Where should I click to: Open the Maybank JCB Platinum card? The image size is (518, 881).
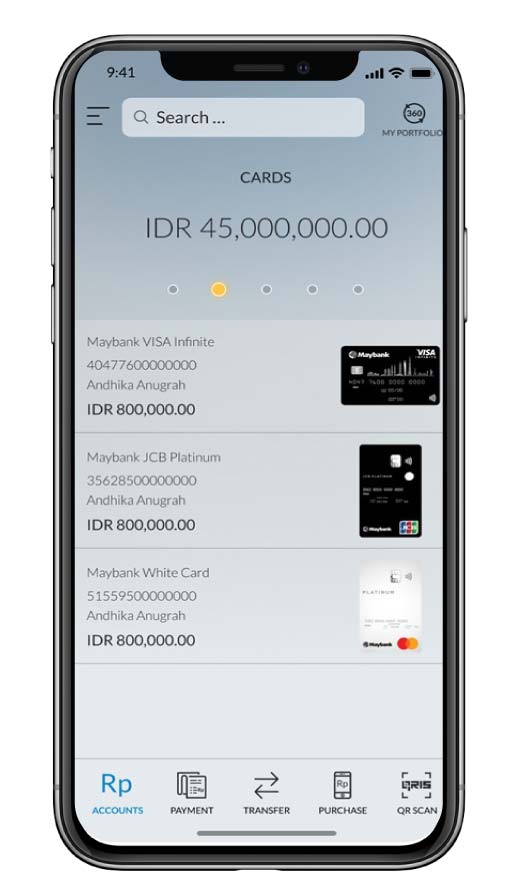[258, 491]
